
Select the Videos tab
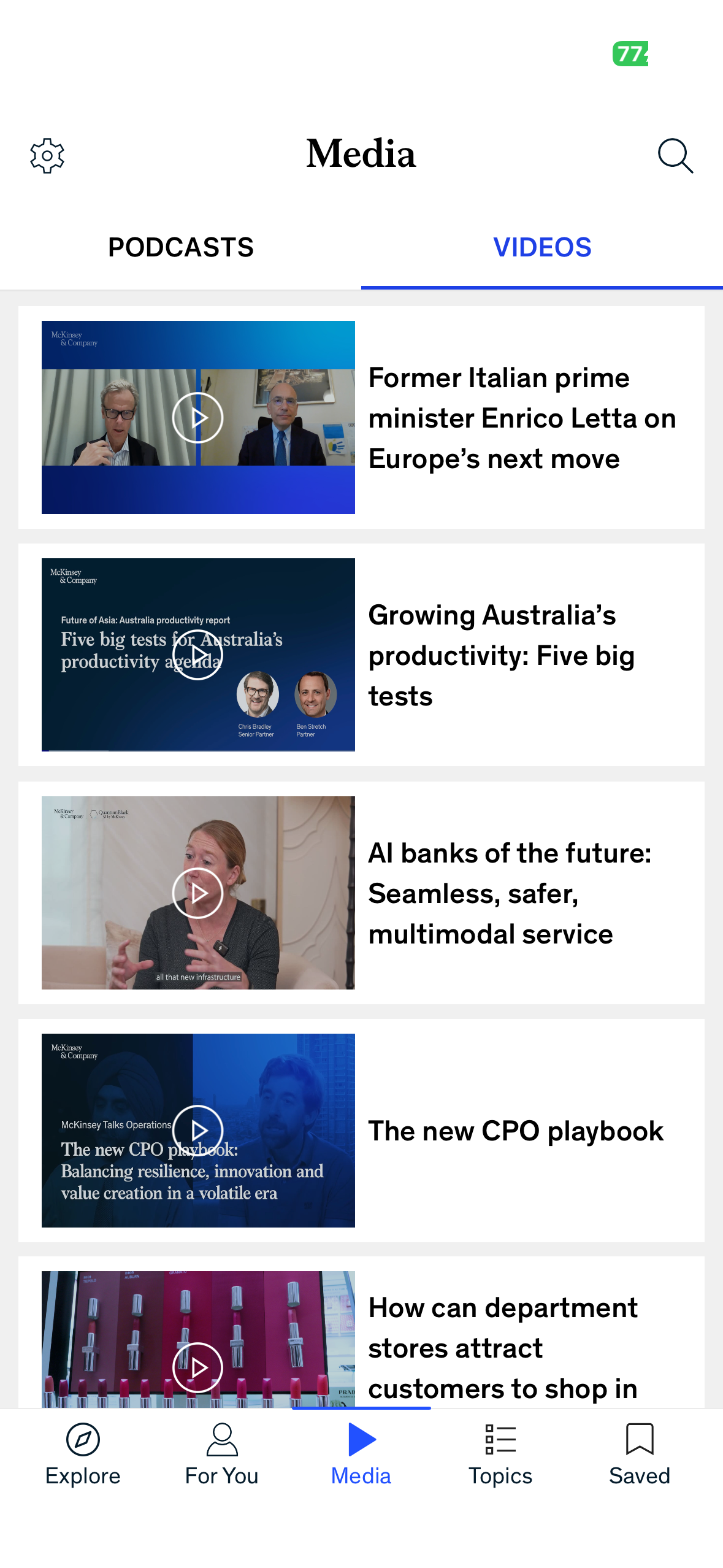[542, 248]
